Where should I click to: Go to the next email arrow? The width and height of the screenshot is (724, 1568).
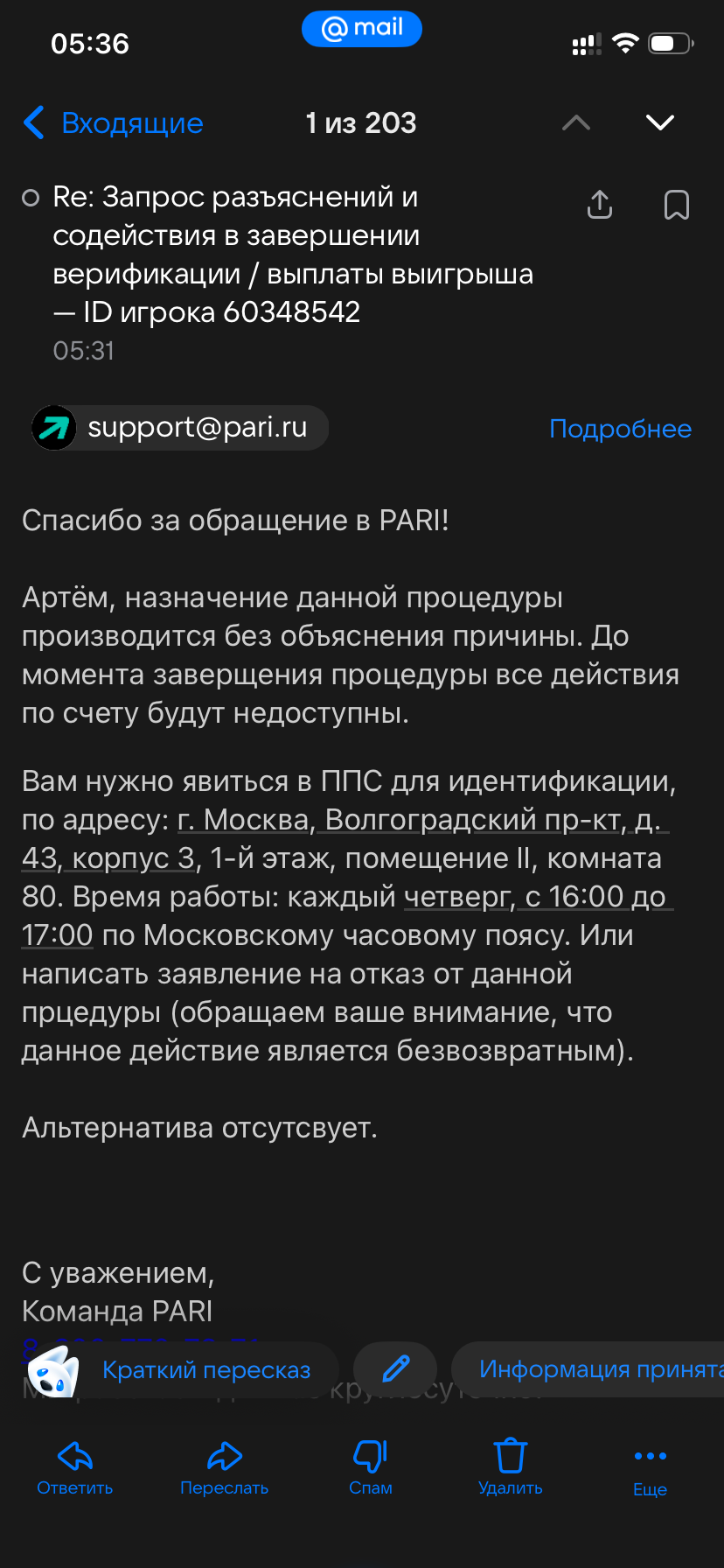tap(659, 123)
